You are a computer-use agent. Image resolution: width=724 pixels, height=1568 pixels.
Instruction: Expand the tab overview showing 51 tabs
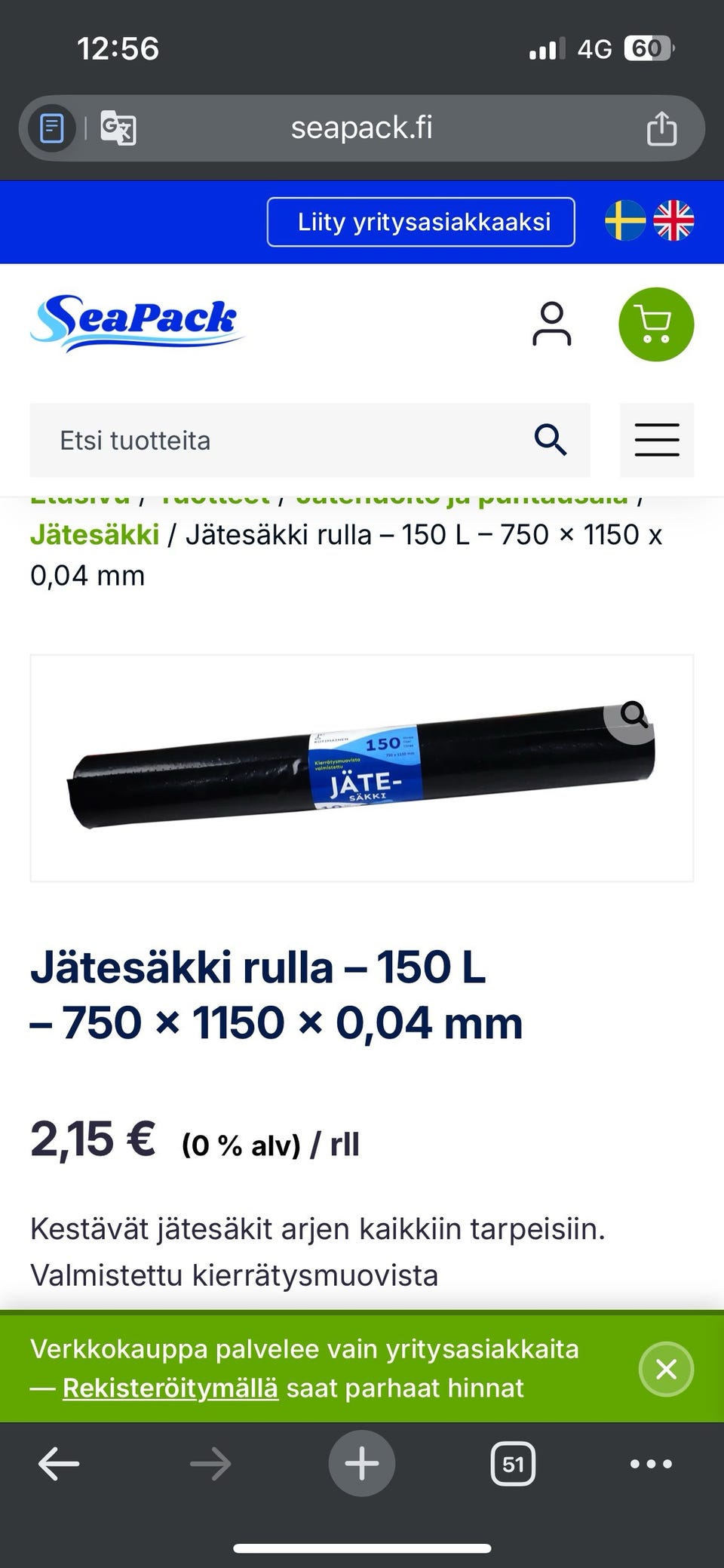[x=512, y=1462]
